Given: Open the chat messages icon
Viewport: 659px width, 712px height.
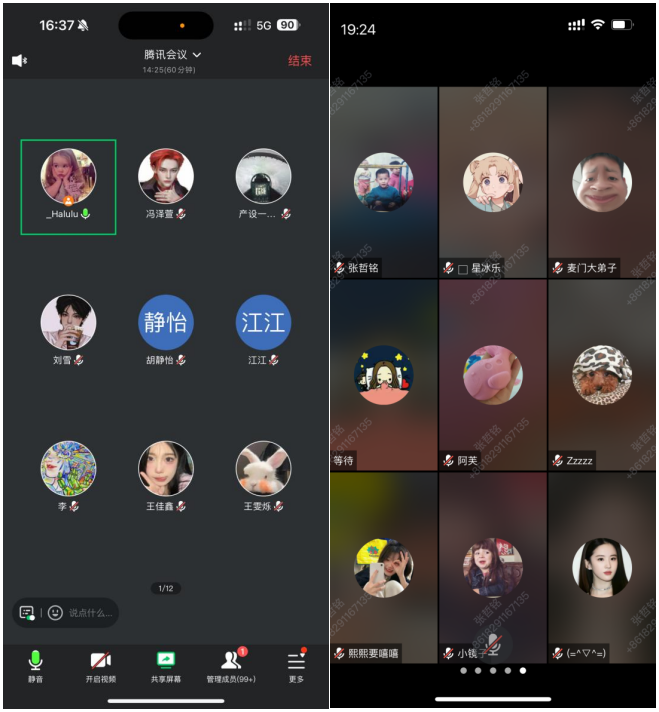Looking at the screenshot, I should [27, 612].
